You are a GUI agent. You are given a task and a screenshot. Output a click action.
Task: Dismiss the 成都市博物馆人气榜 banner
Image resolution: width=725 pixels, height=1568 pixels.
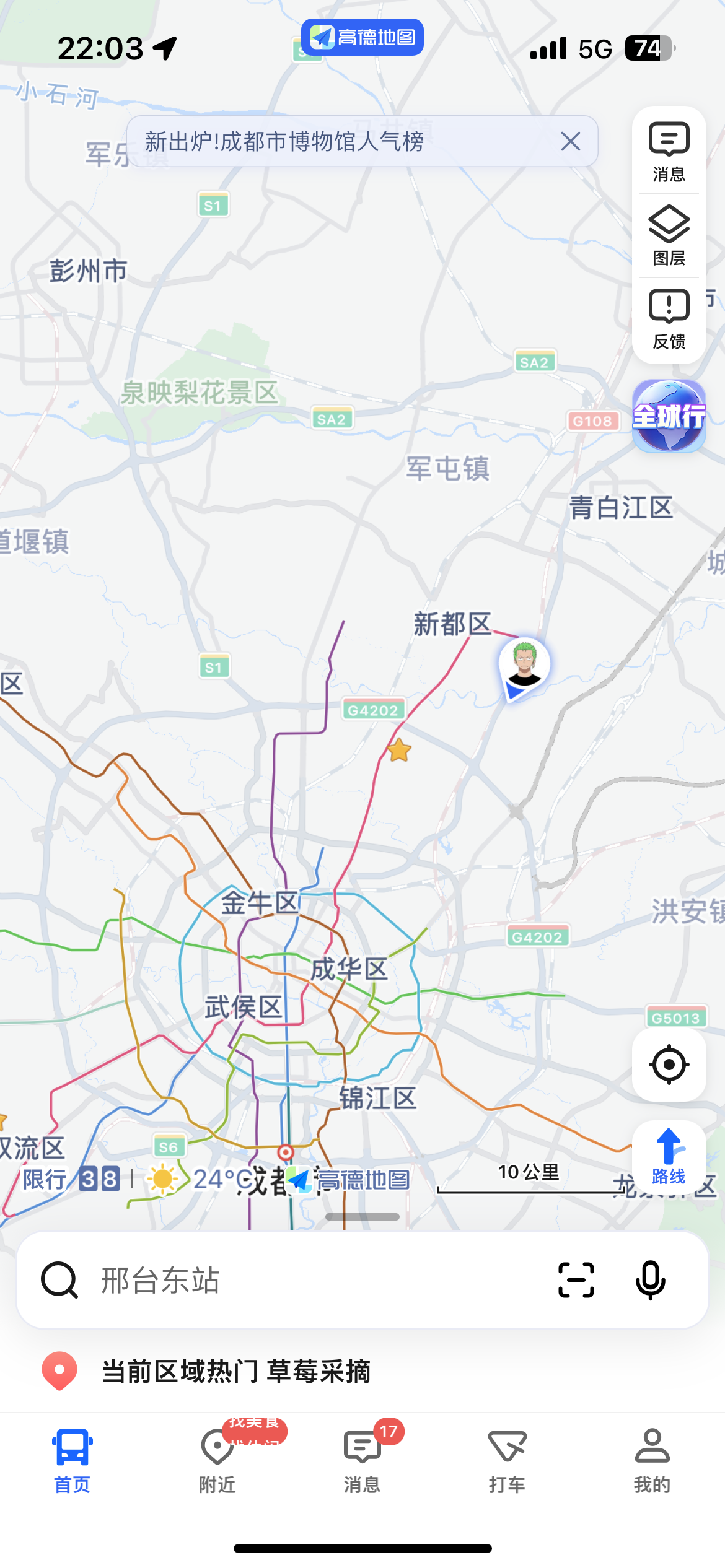tap(570, 141)
